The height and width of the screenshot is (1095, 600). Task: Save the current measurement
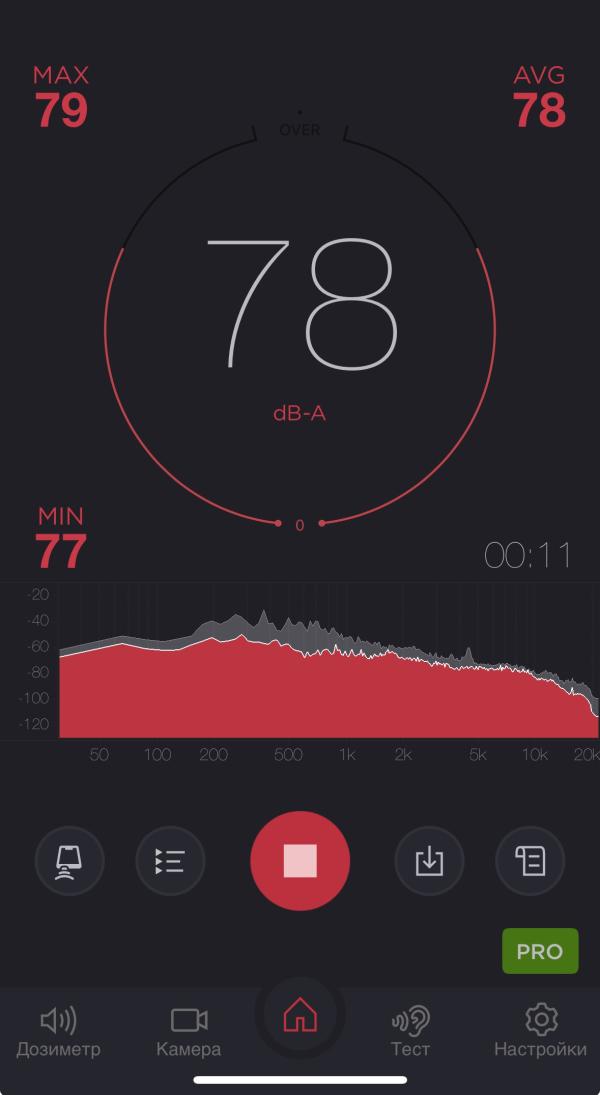[429, 860]
